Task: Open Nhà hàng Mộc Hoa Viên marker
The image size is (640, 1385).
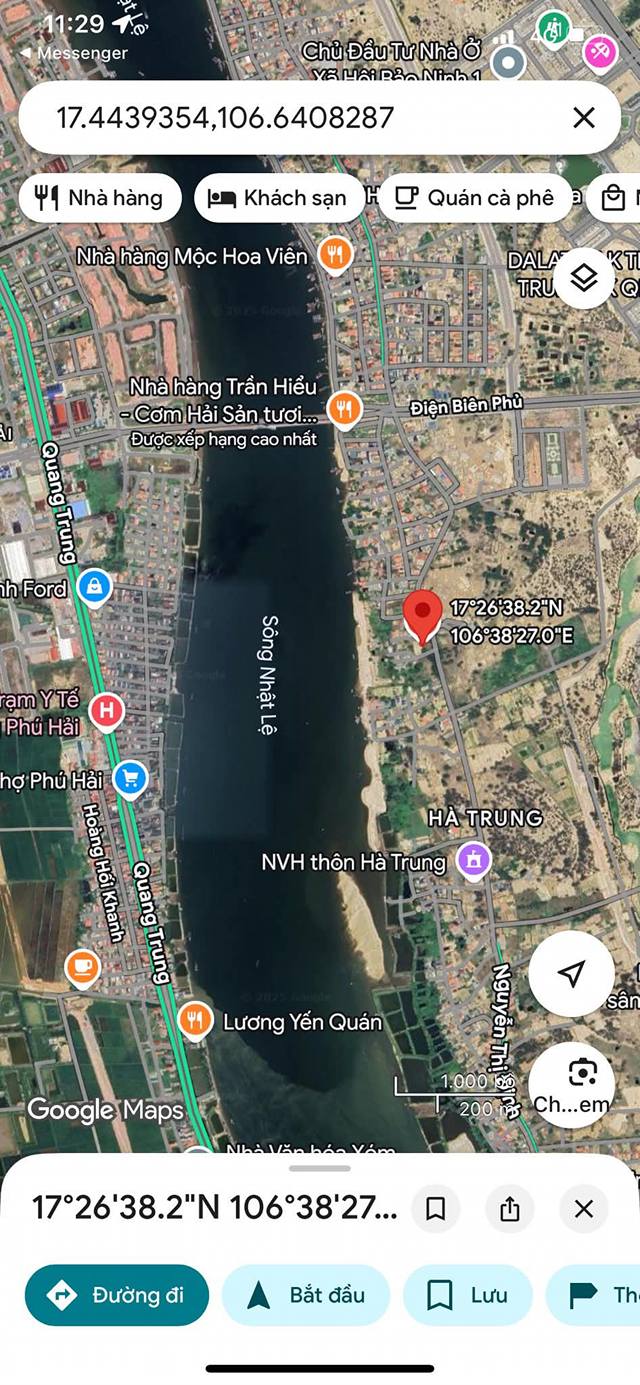Action: [335, 256]
